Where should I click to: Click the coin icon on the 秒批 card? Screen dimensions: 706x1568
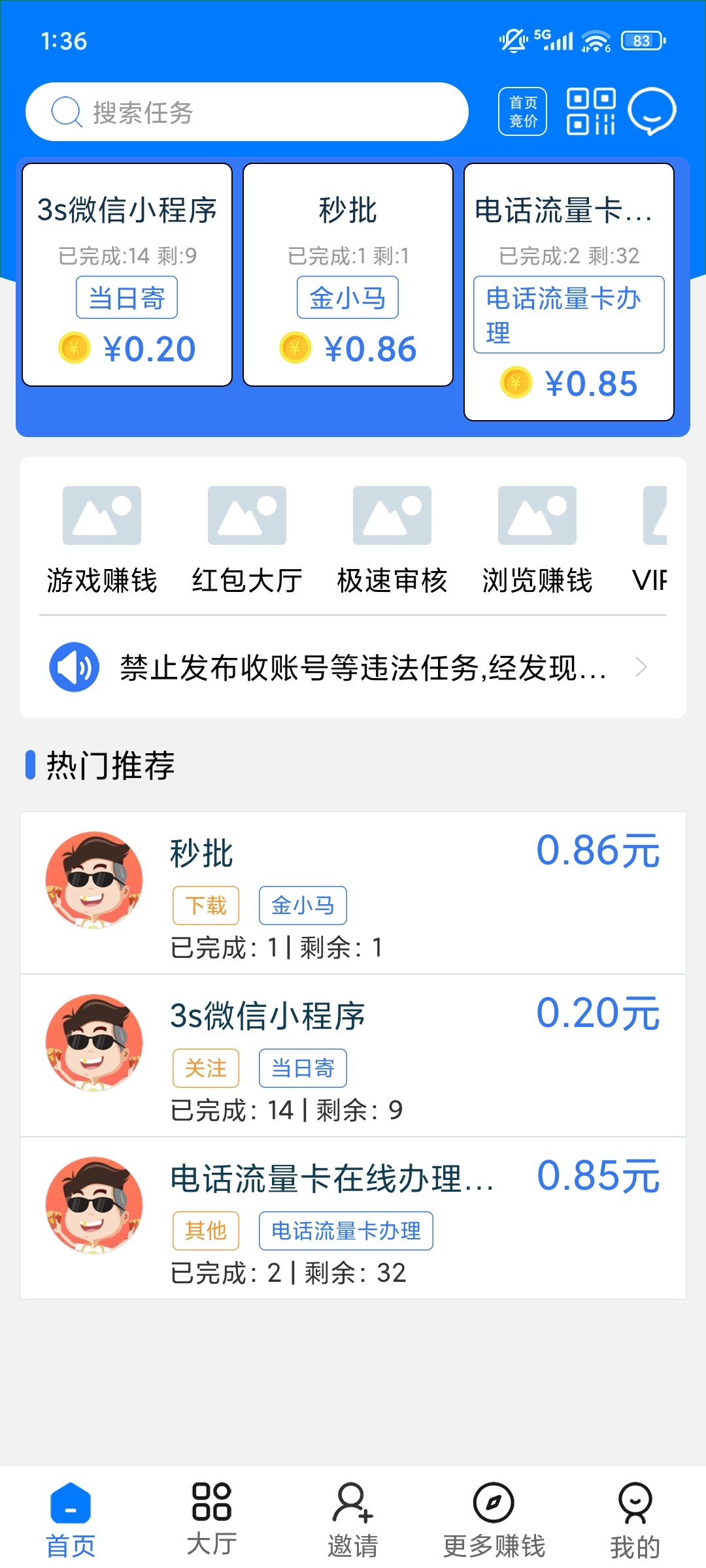pyautogui.click(x=293, y=347)
